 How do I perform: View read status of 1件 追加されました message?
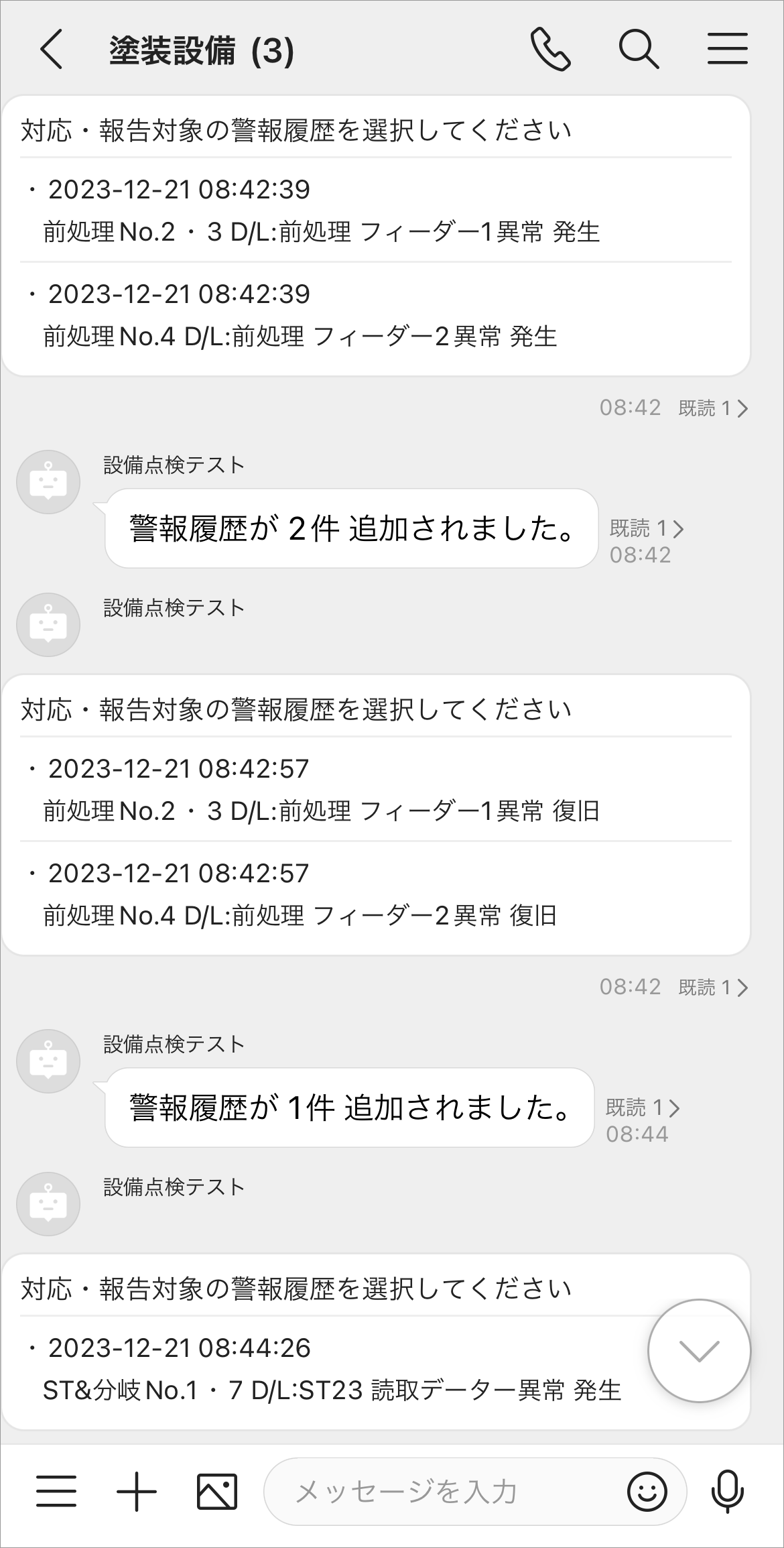coord(643,1108)
